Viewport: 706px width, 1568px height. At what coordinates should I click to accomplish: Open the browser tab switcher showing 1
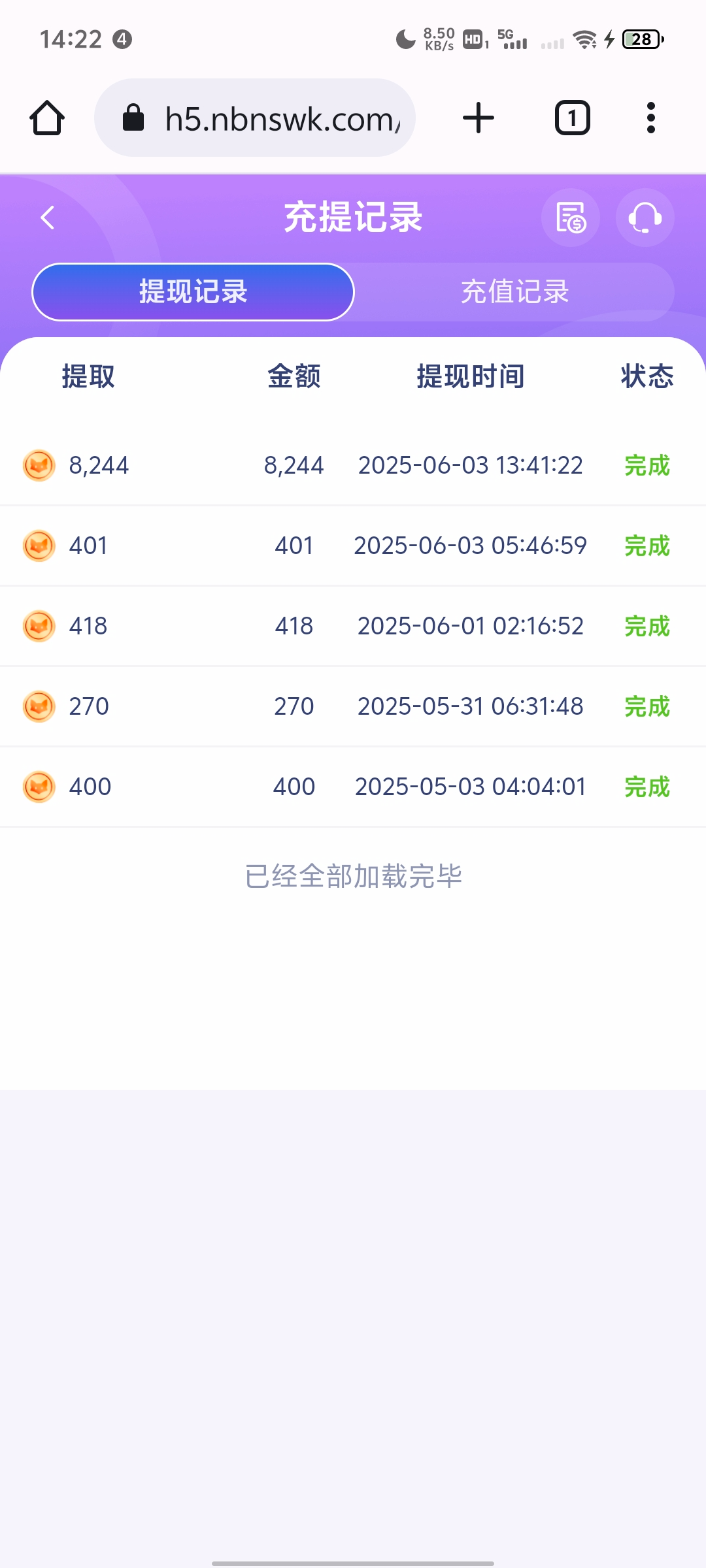pos(571,118)
